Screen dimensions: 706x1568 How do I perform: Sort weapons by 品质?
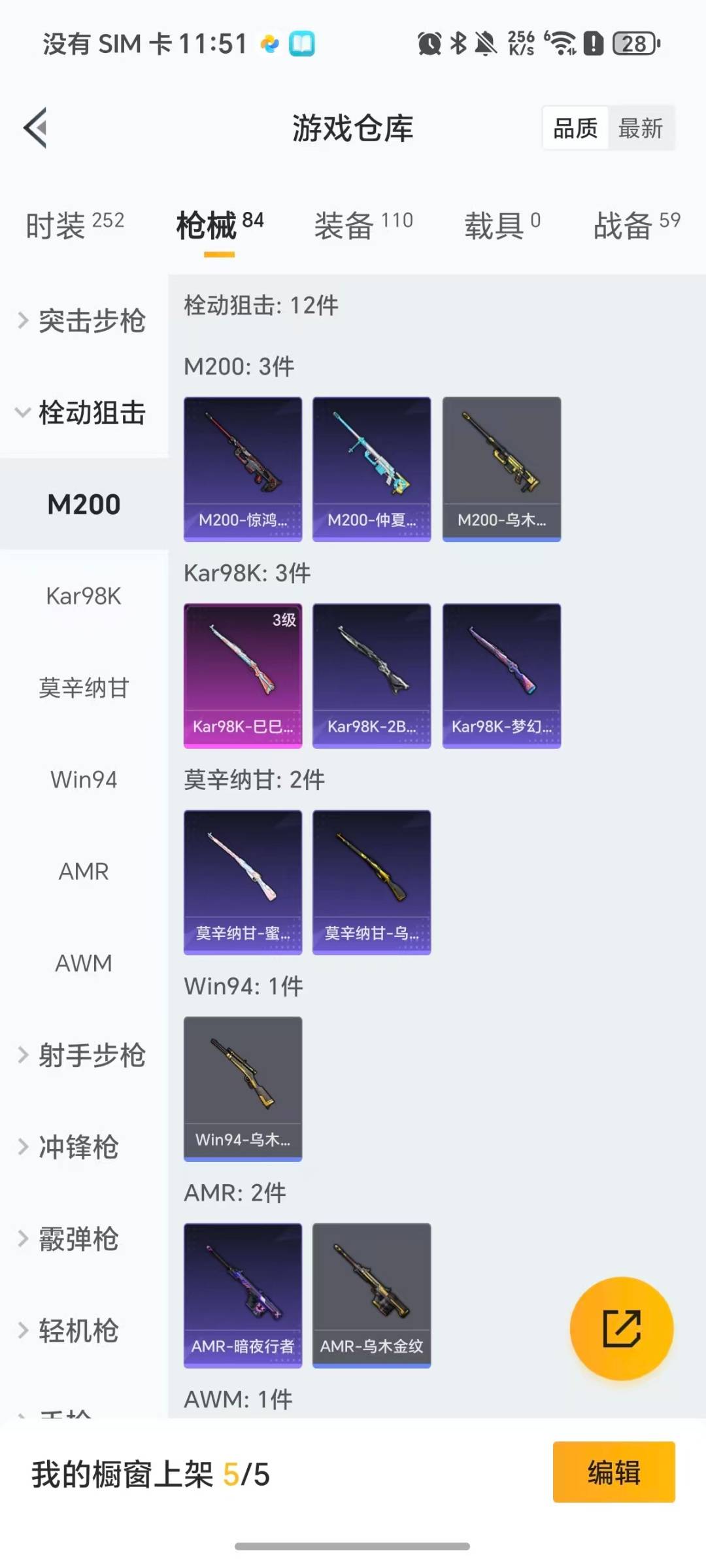[574, 128]
